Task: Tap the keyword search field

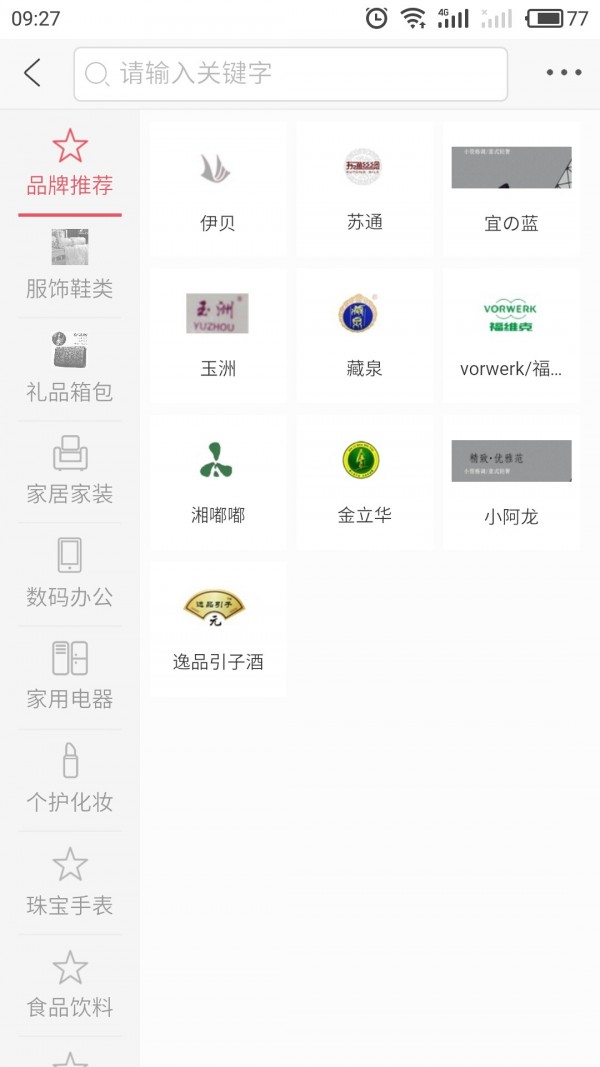Action: click(290, 74)
